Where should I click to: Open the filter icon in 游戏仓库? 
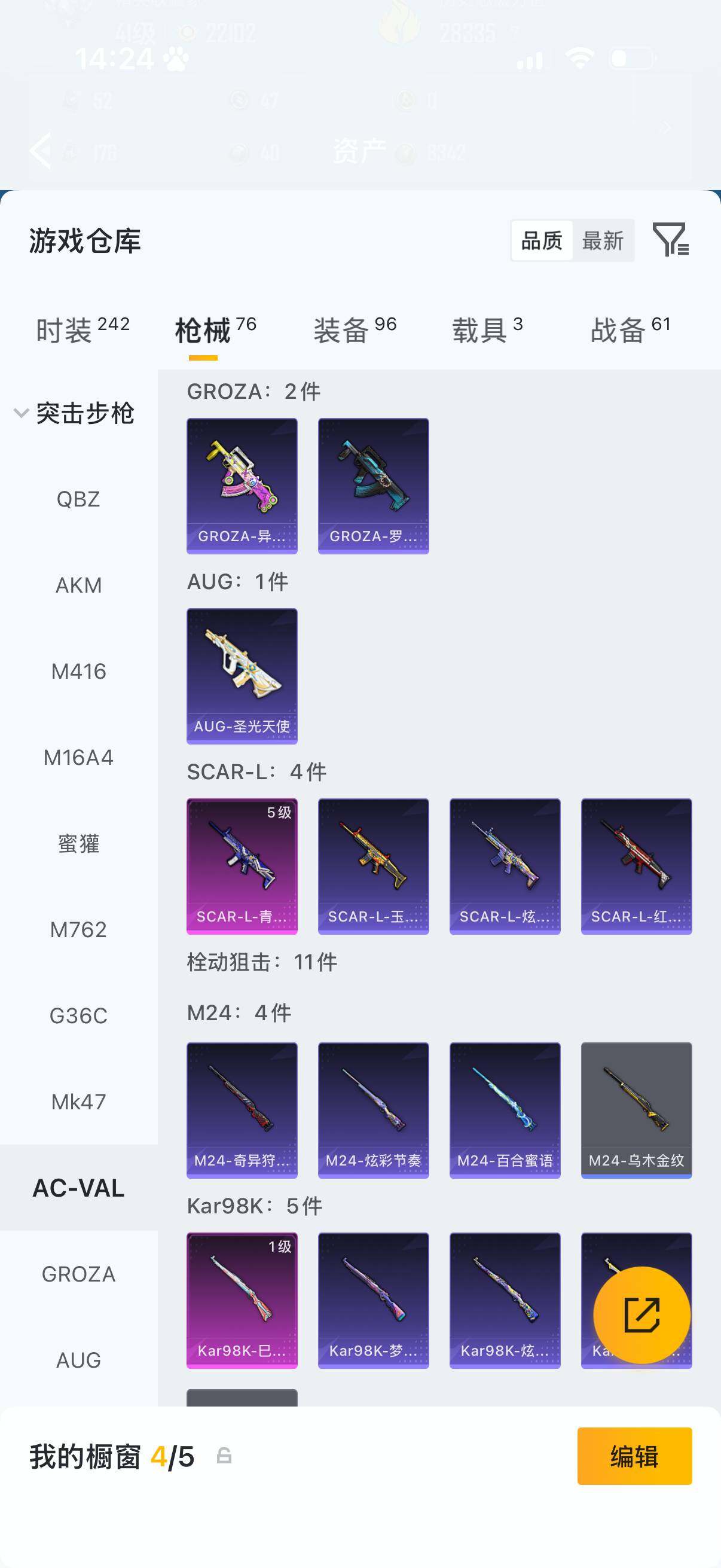[x=670, y=239]
